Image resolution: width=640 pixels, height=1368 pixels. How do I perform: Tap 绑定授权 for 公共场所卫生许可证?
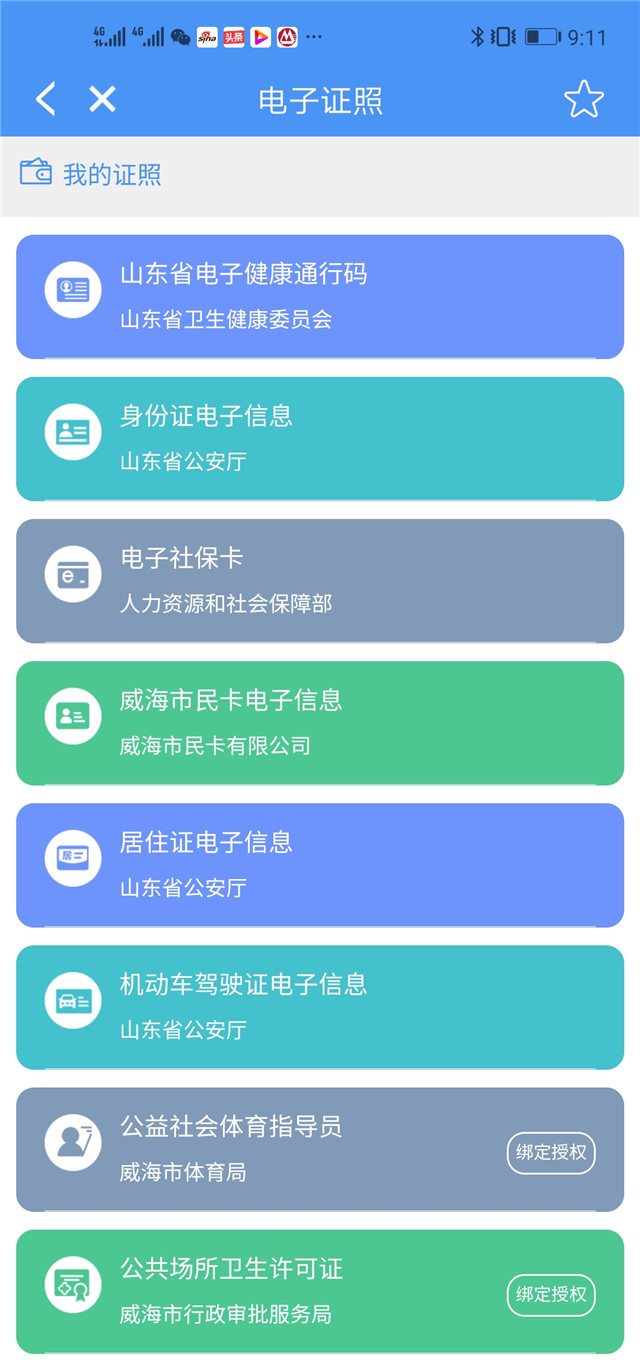tap(551, 1295)
